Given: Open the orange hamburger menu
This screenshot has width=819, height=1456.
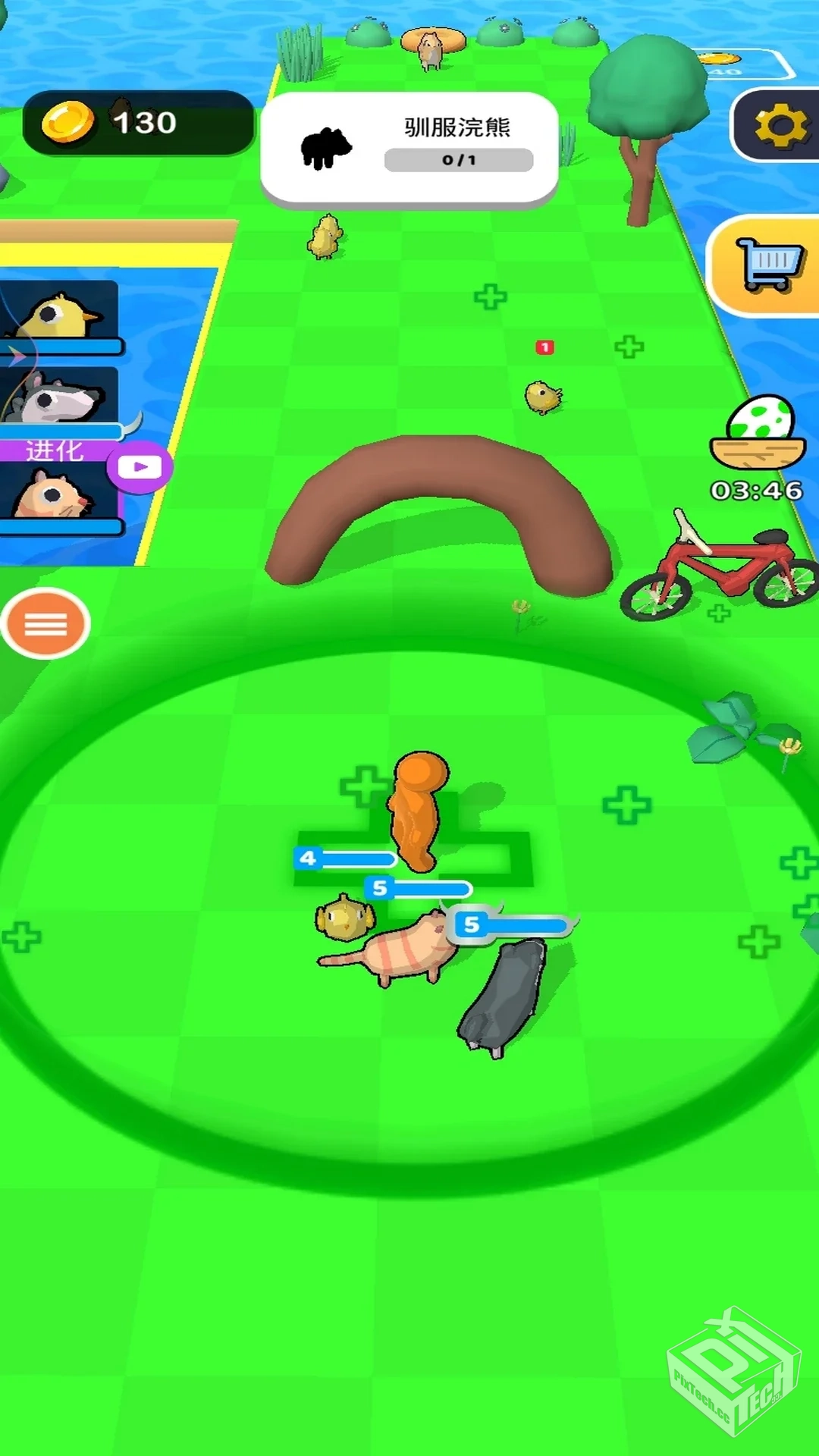Looking at the screenshot, I should click(45, 624).
